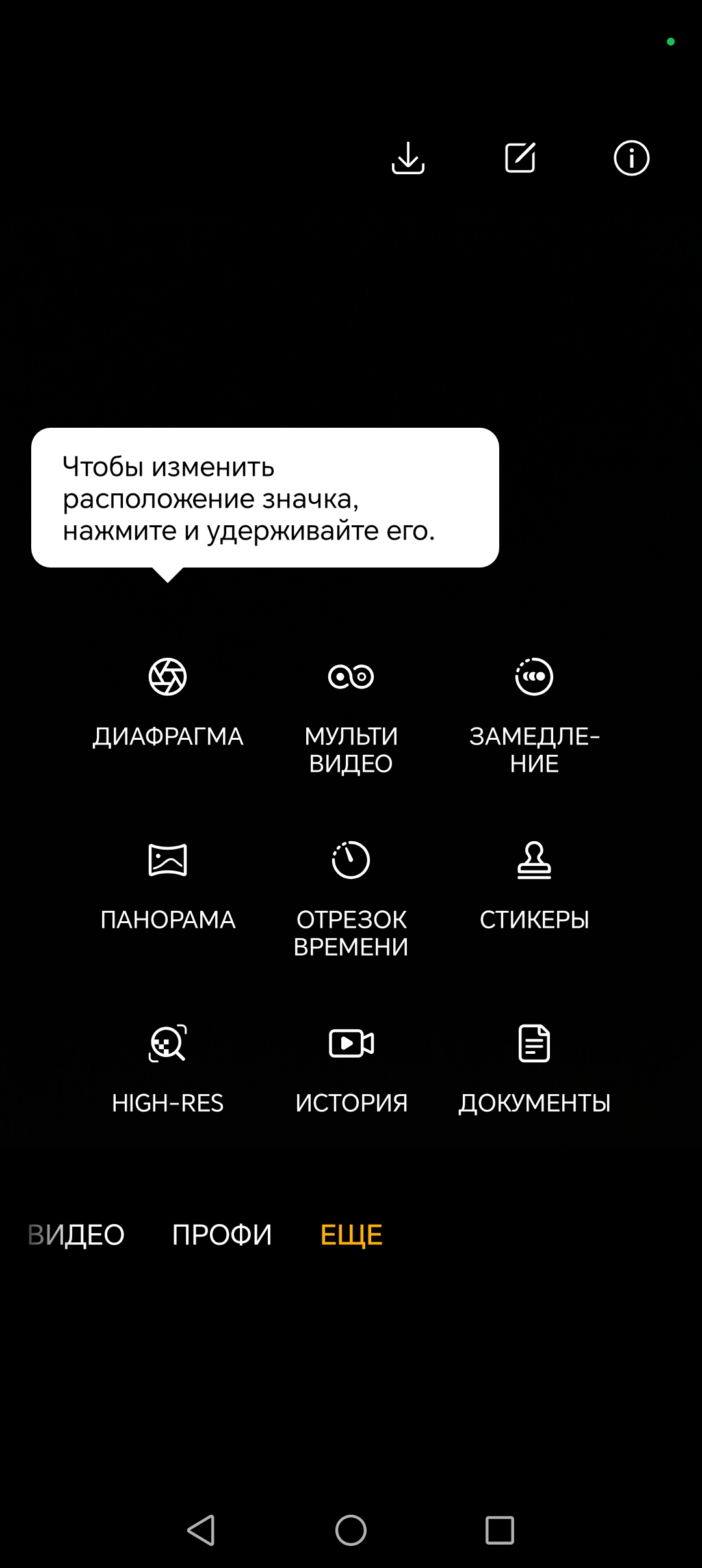The width and height of the screenshot is (702, 1568).
Task: Switch to the Профи tab
Action: pyautogui.click(x=222, y=1235)
